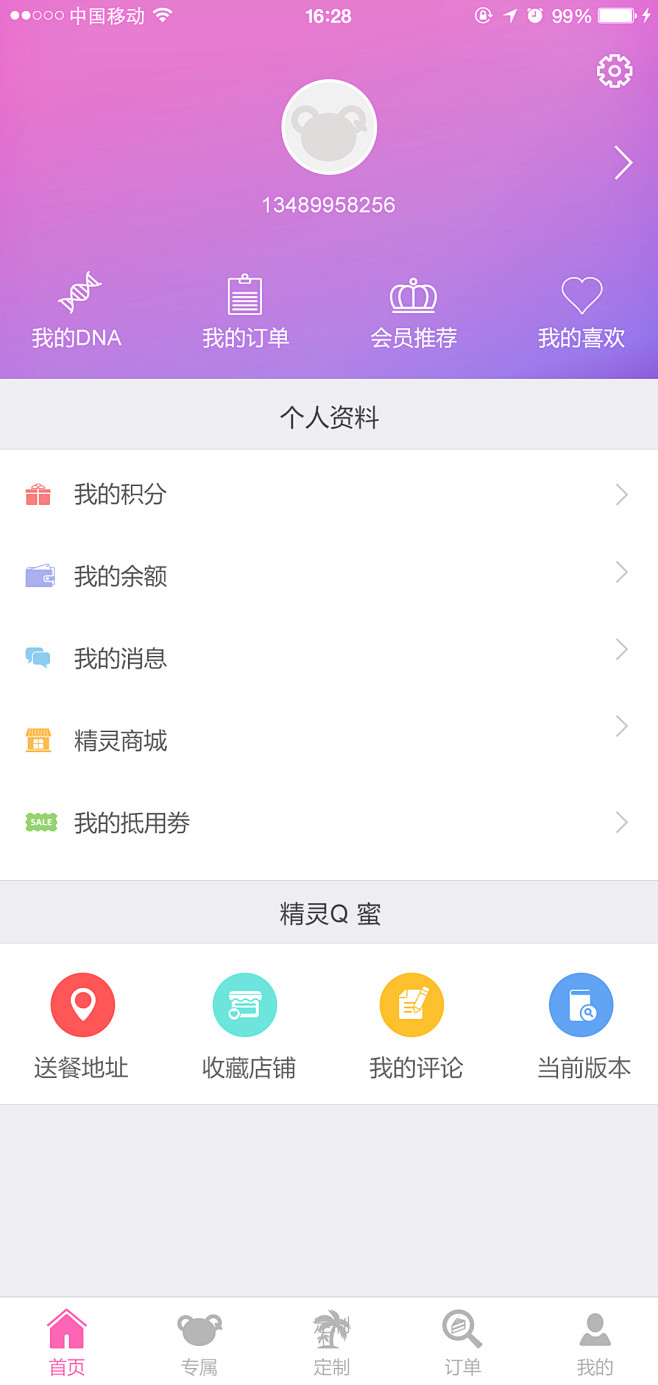Check 当前版本 version info
658x1385 pixels.
[582, 1025]
